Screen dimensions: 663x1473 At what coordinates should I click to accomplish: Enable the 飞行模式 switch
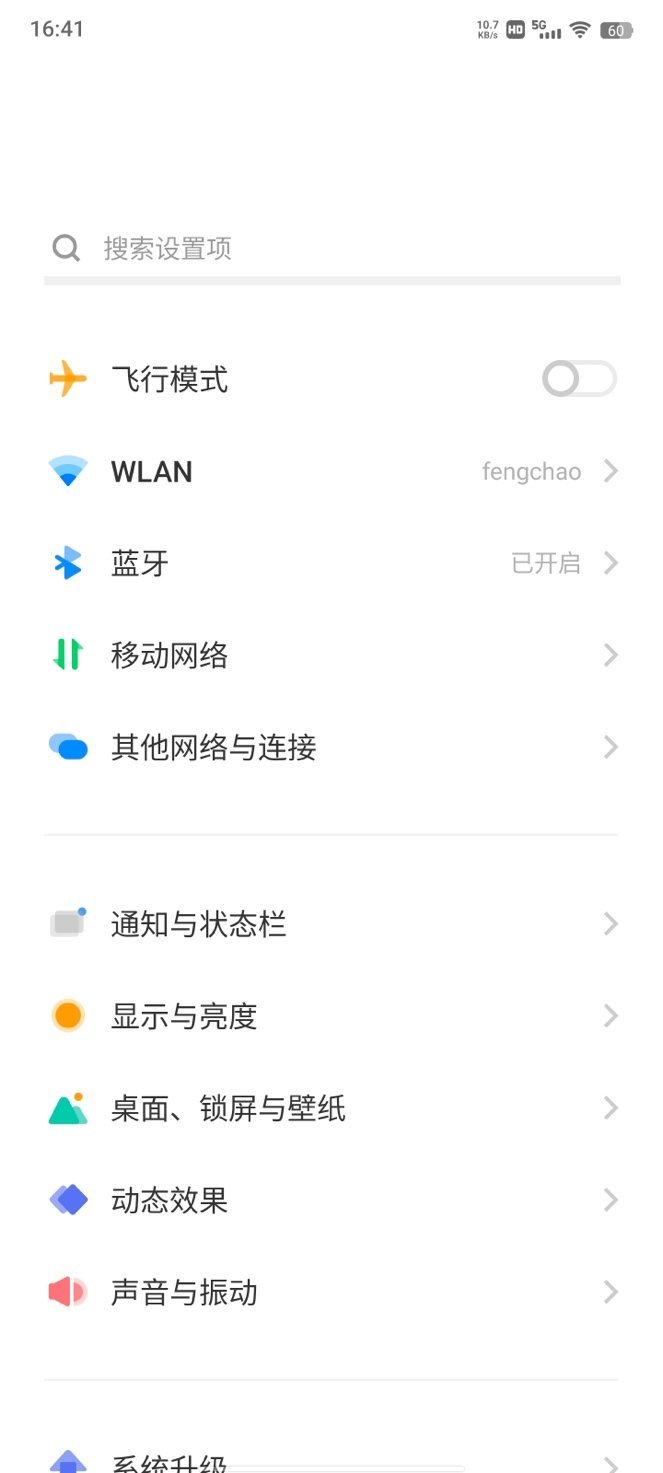579,379
